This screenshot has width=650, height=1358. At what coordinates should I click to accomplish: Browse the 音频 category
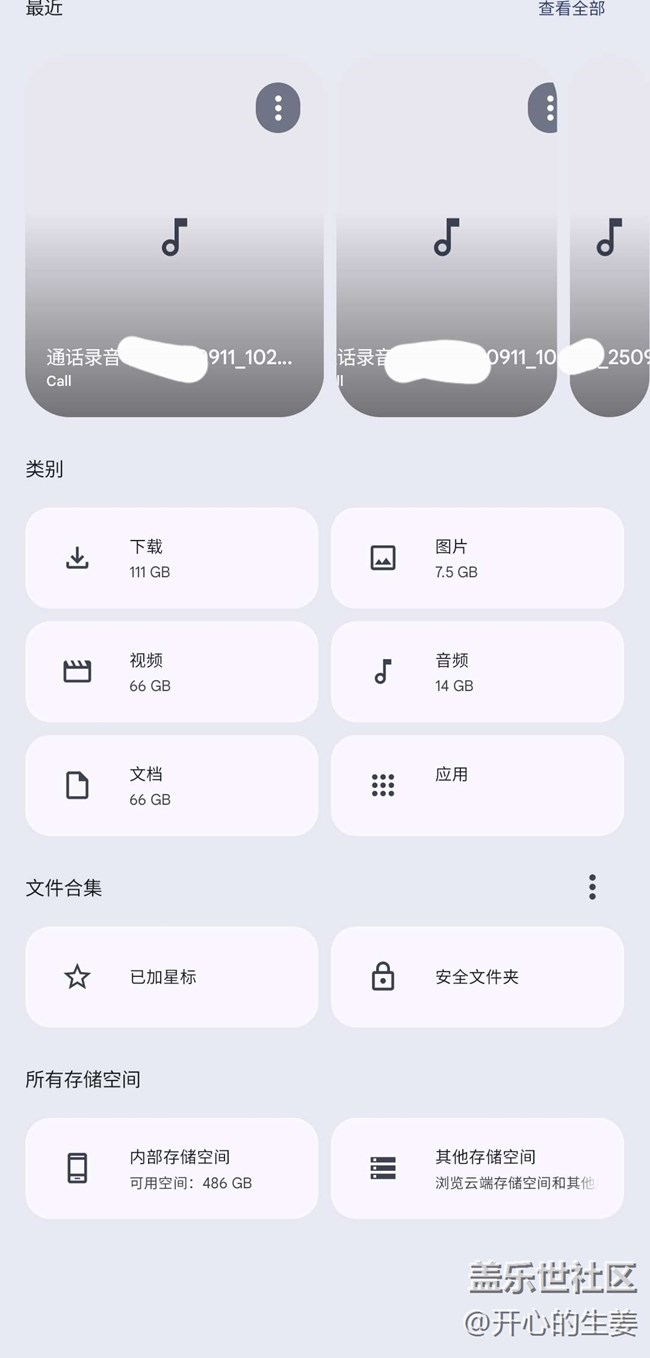(477, 672)
